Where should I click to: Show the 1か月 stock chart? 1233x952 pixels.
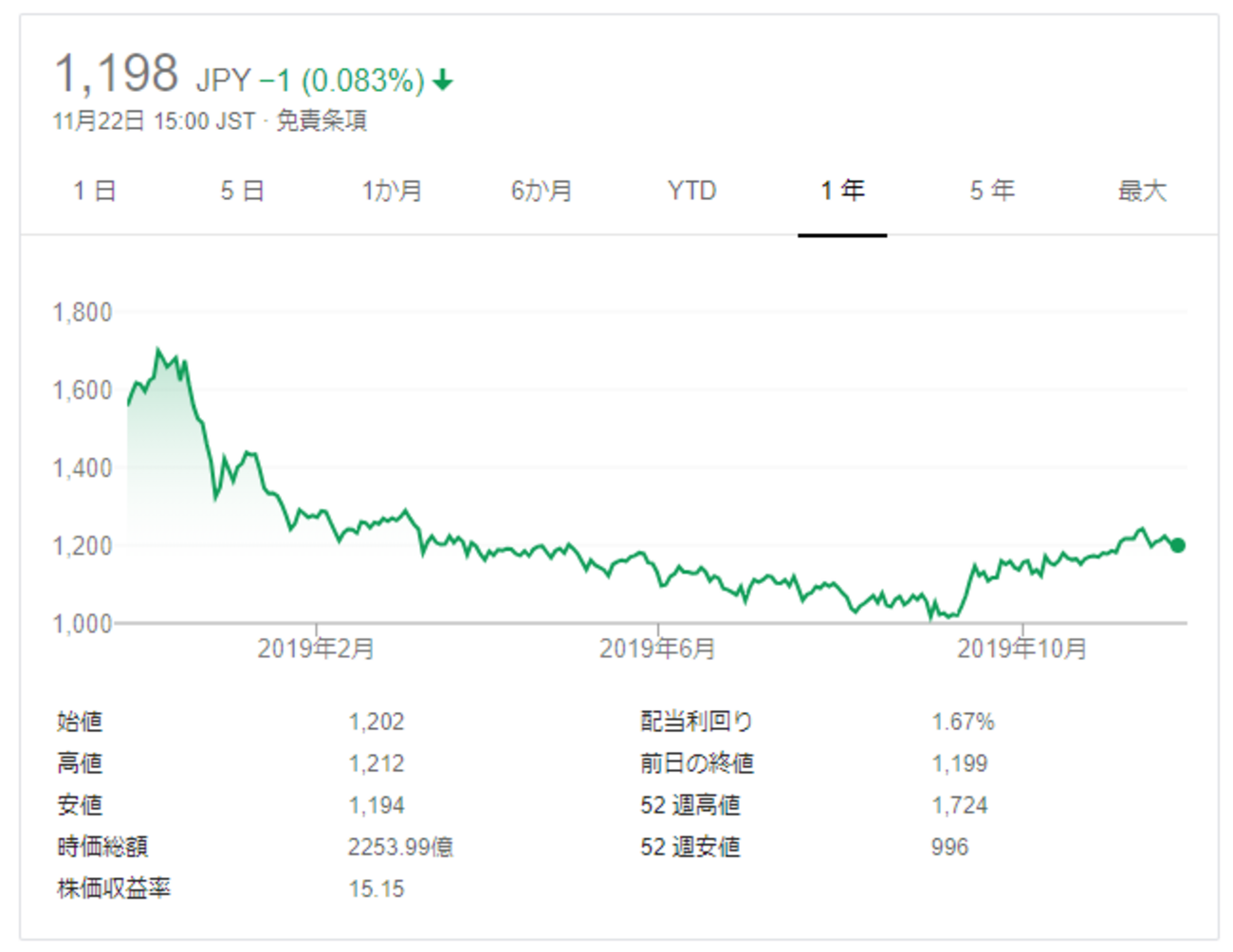click(391, 191)
